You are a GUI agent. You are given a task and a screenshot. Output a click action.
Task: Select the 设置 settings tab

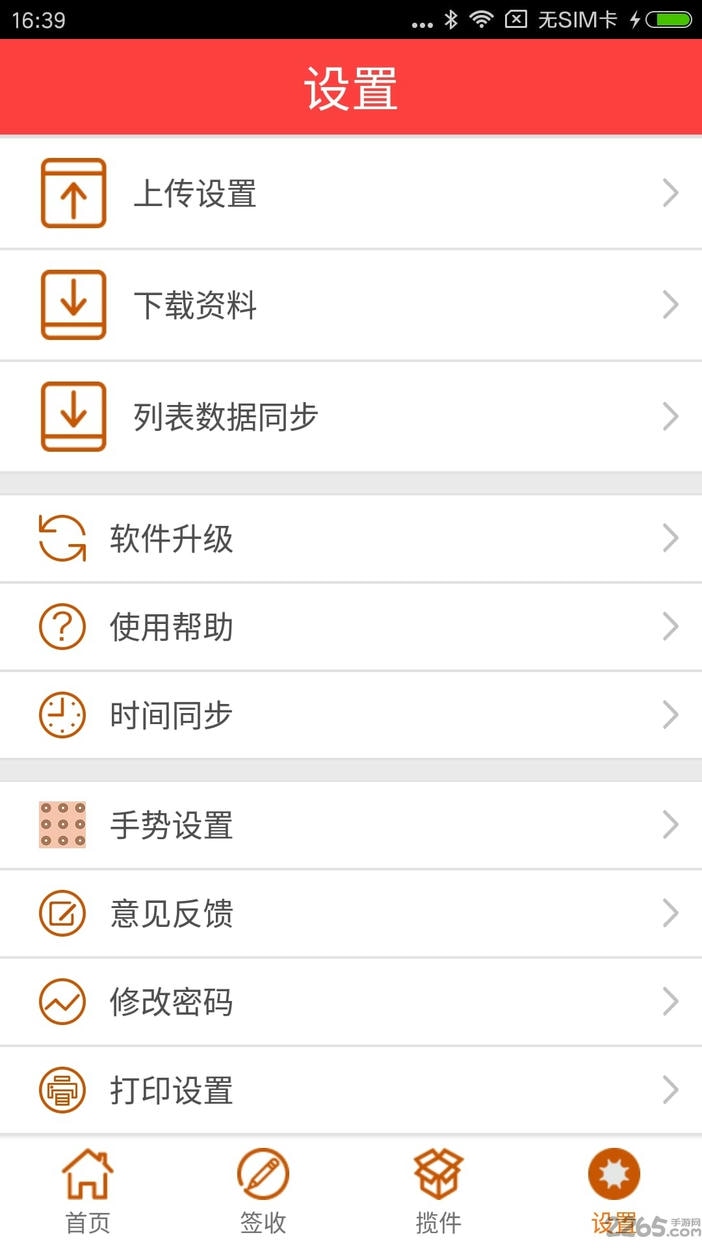tap(613, 1191)
